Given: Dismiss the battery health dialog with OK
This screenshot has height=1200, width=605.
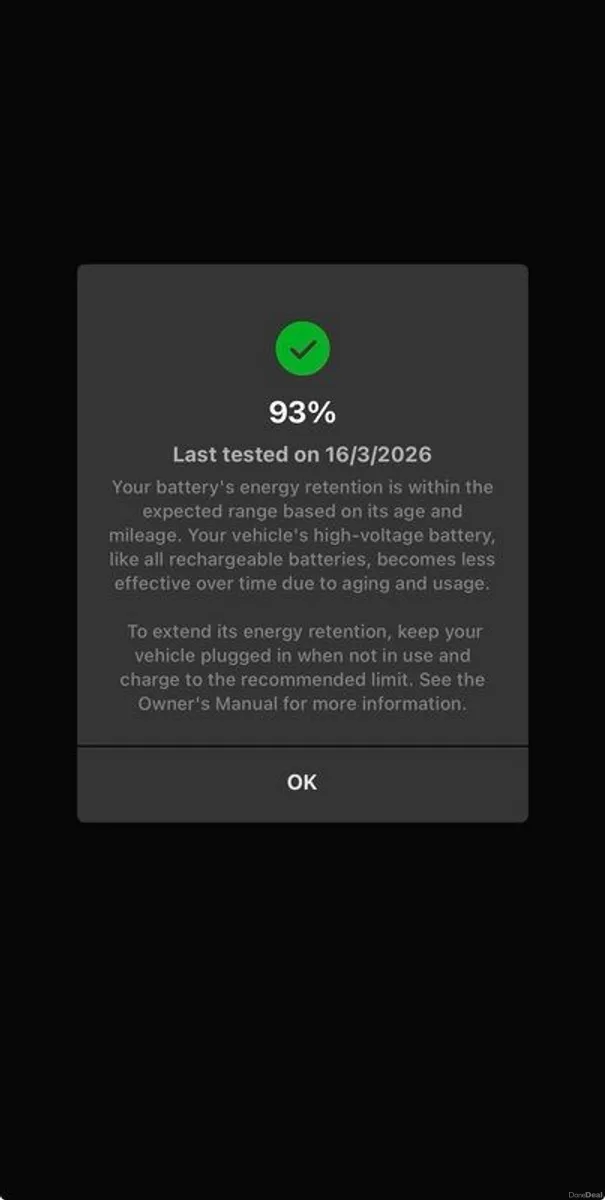Looking at the screenshot, I should (302, 783).
